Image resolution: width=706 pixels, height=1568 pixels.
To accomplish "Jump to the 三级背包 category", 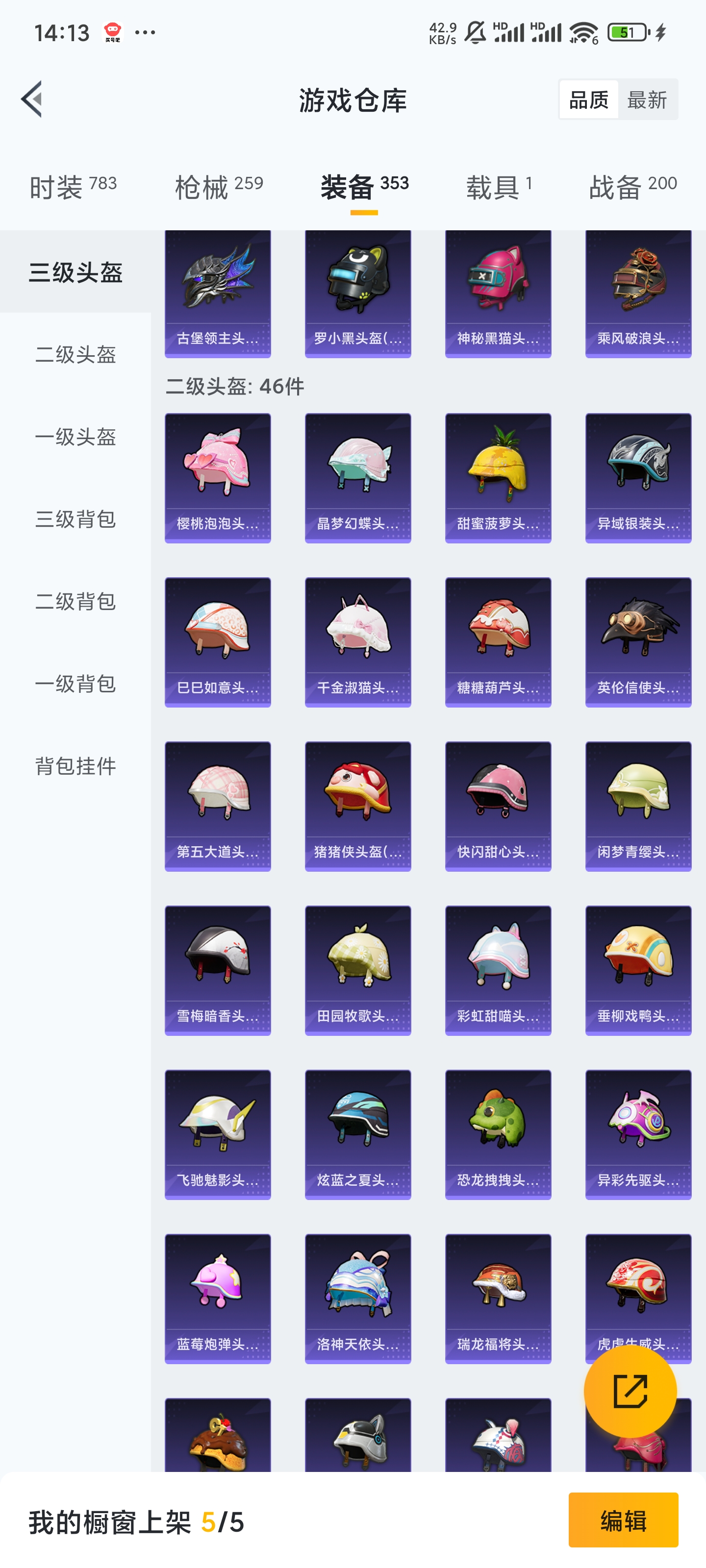I will (x=76, y=518).
